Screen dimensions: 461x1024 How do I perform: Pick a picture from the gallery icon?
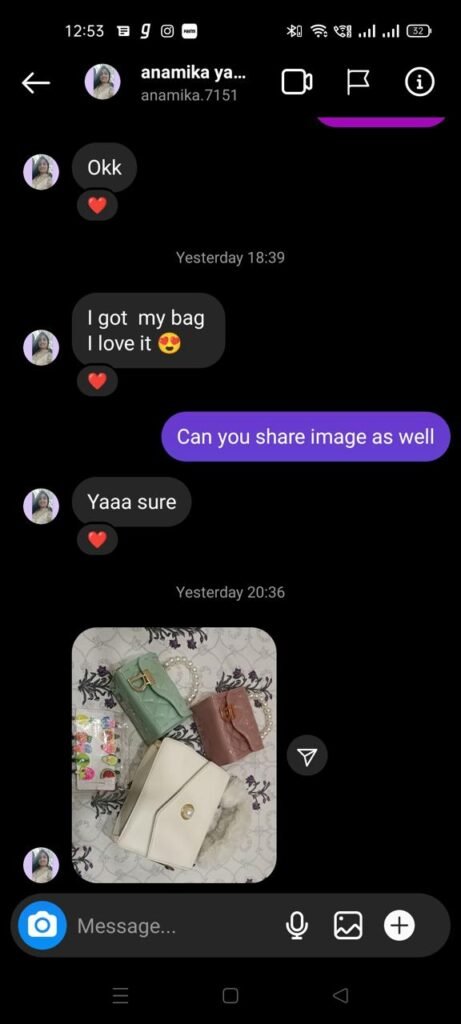coord(348,925)
